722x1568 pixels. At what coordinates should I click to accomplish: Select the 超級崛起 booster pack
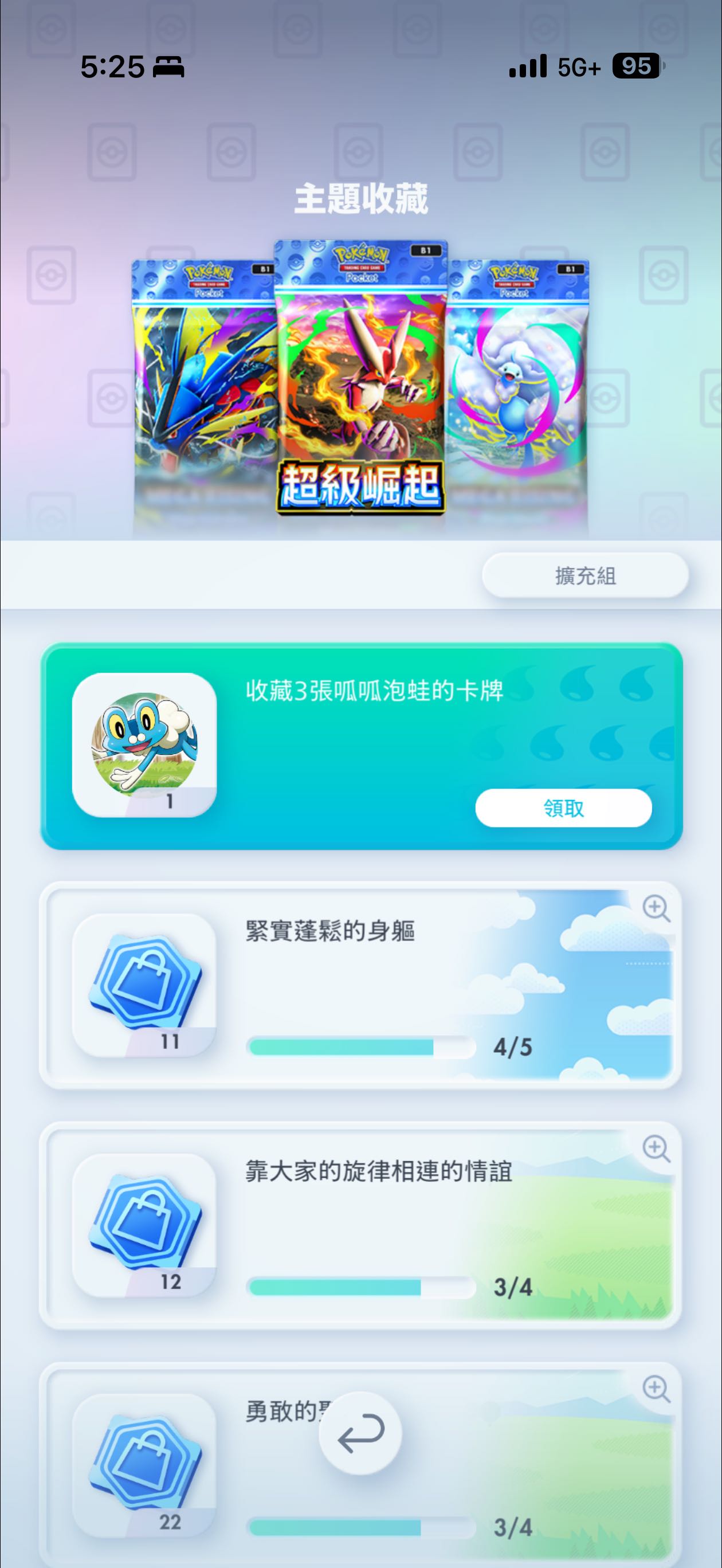[x=360, y=378]
